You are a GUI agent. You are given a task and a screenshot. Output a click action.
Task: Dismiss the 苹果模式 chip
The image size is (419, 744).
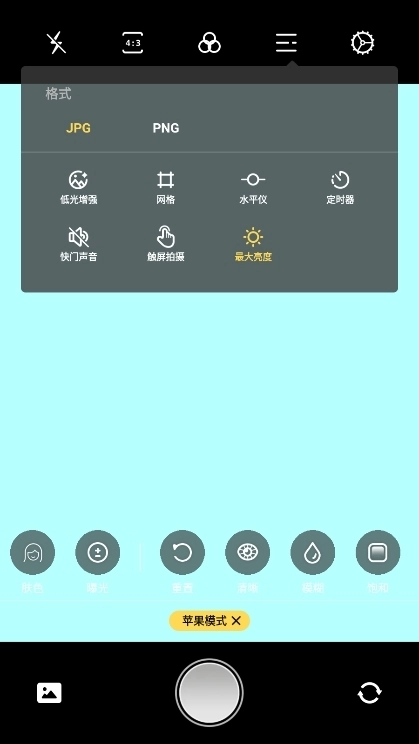pyautogui.click(x=236, y=621)
